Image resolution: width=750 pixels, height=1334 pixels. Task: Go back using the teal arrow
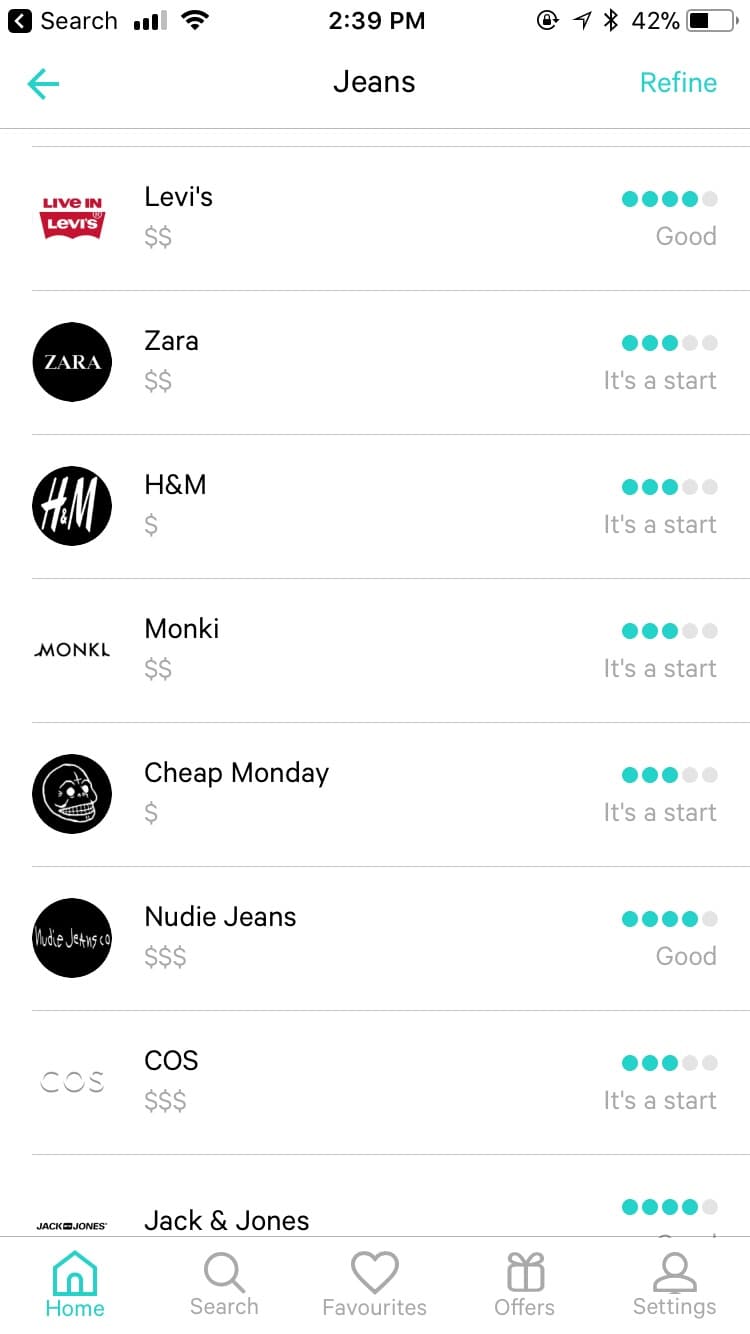42,84
